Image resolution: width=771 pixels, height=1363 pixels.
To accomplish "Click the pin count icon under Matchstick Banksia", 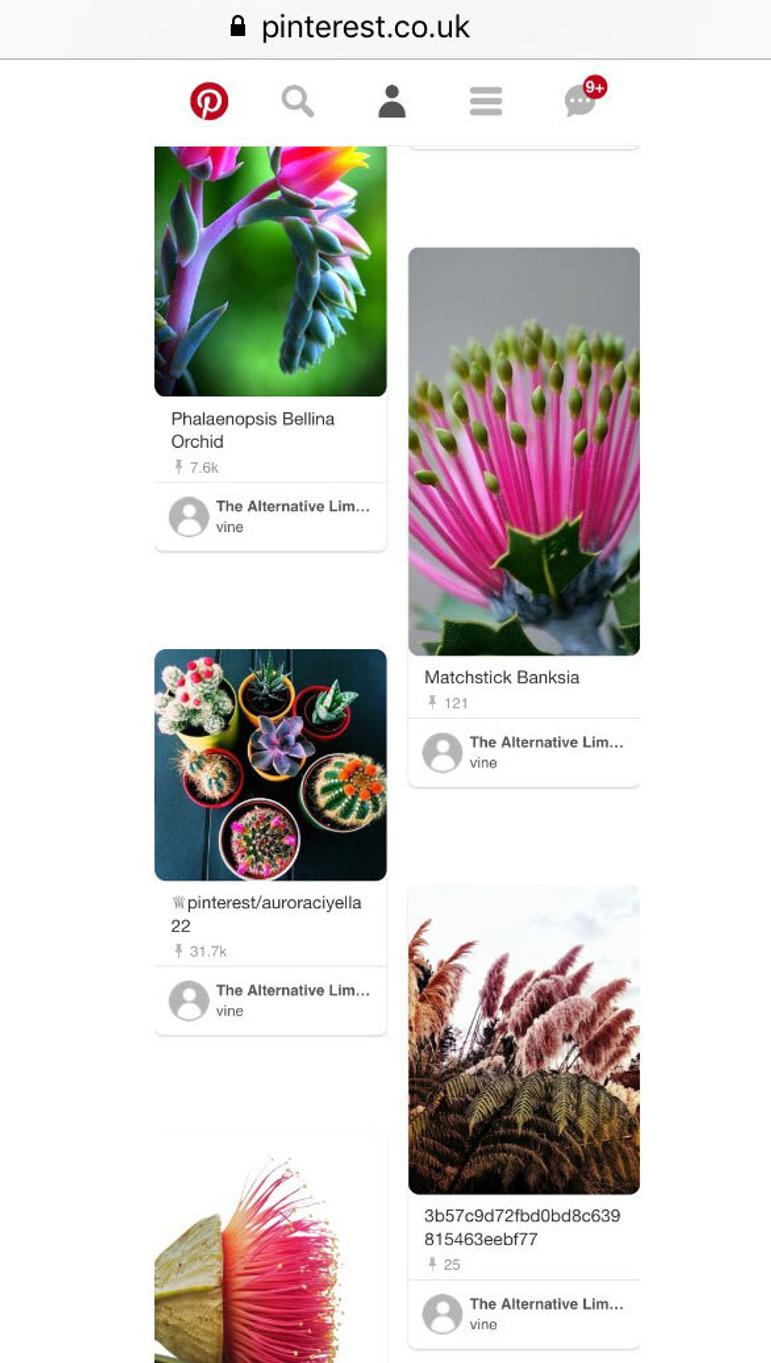I will (x=431, y=703).
